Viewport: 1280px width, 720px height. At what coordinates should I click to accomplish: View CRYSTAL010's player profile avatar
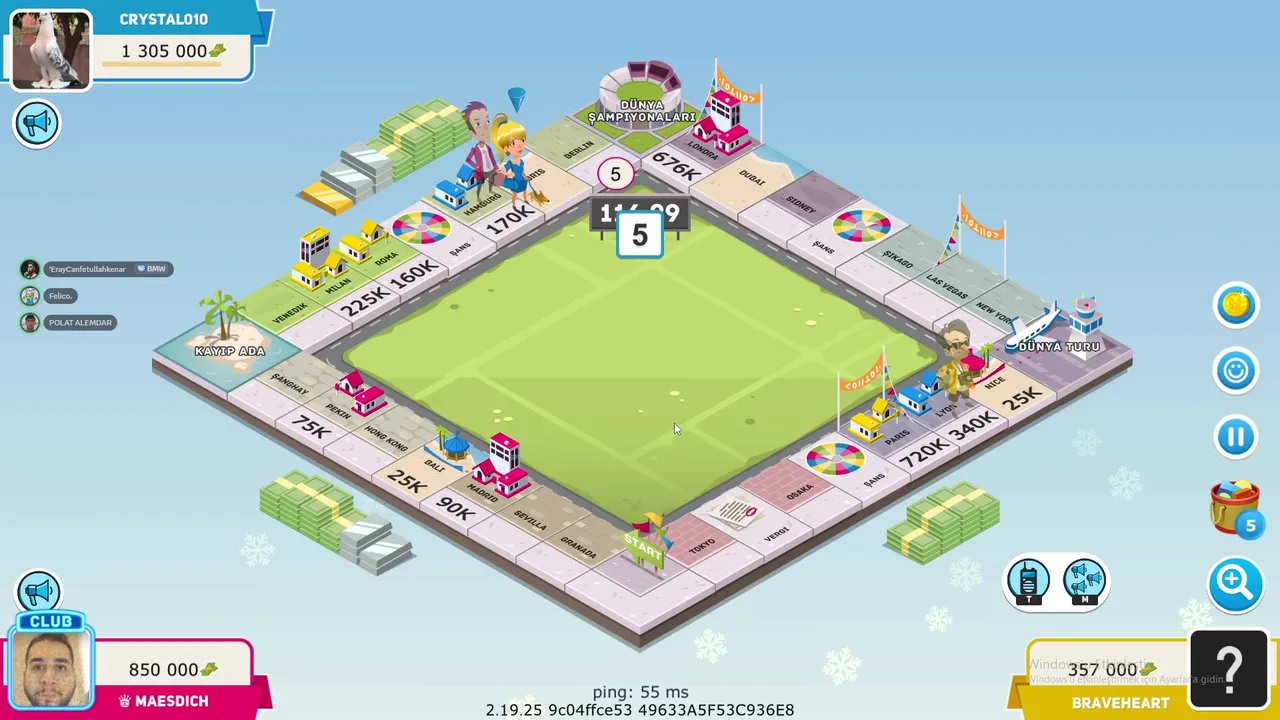click(x=51, y=50)
